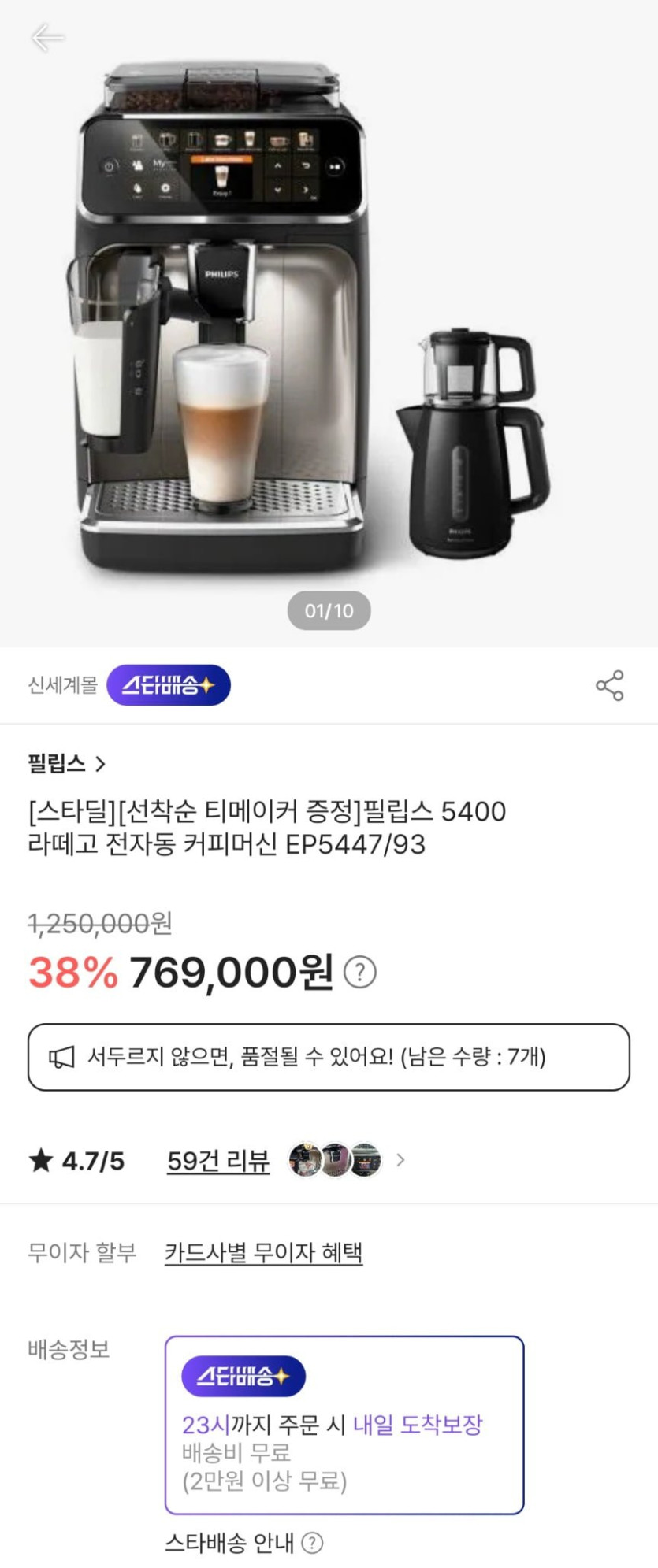This screenshot has width=658, height=1568.
Task: Open the 필립스 brand page
Action: pyautogui.click(x=66, y=763)
